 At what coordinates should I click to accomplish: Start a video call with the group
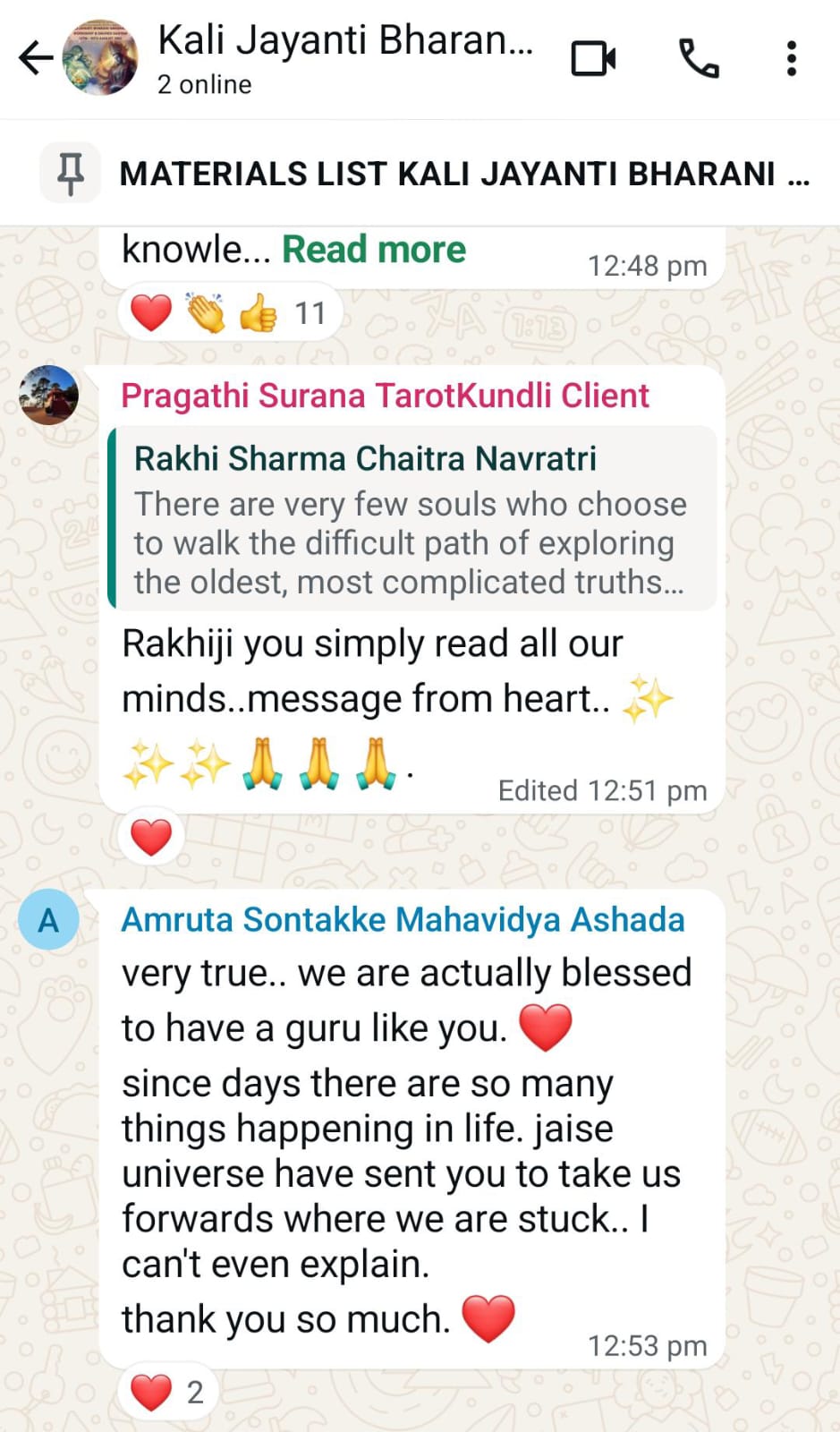[594, 59]
